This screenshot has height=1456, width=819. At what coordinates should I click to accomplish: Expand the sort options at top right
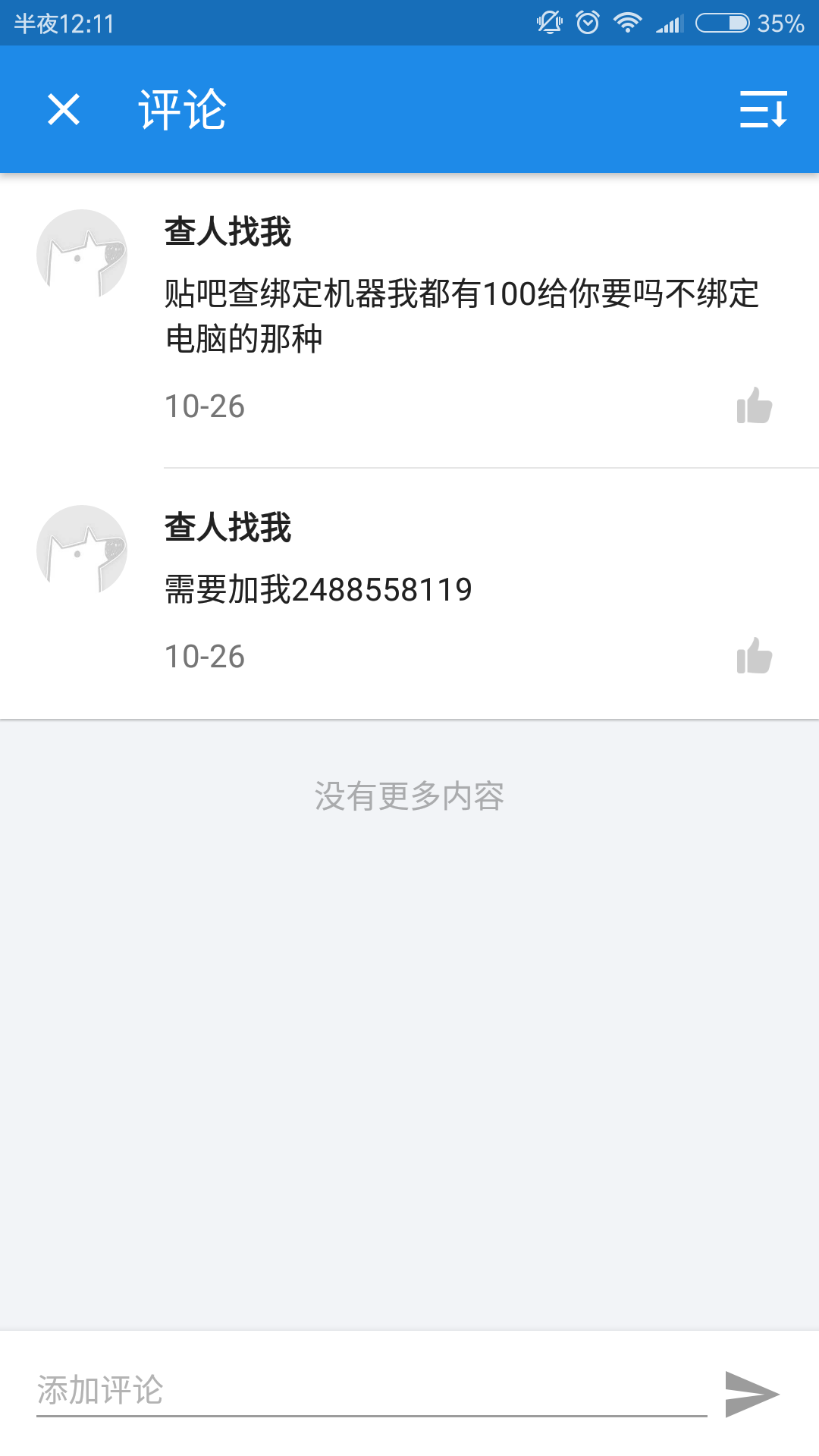tap(766, 111)
